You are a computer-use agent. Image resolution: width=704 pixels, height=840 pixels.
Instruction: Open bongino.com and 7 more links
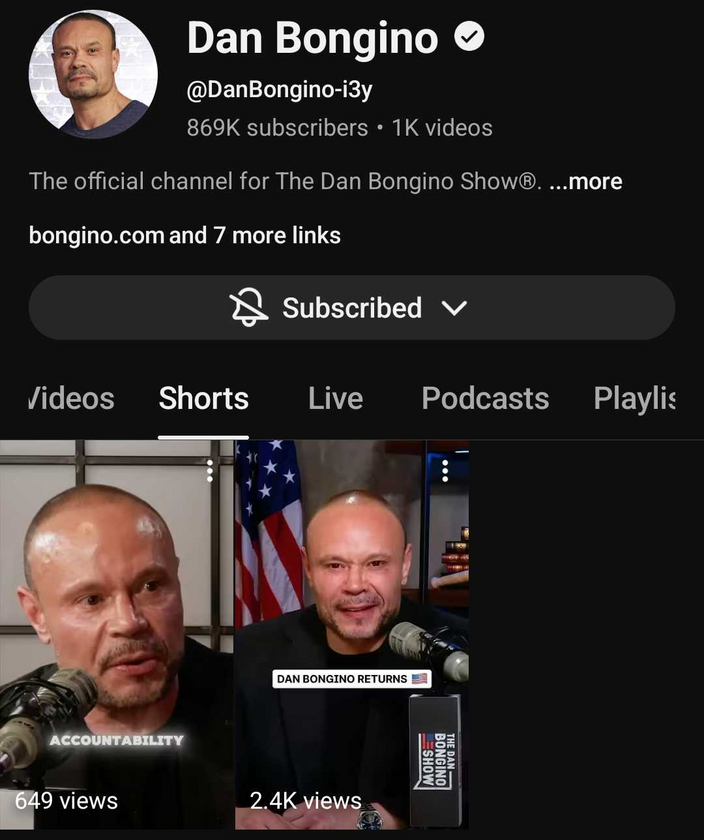(185, 236)
